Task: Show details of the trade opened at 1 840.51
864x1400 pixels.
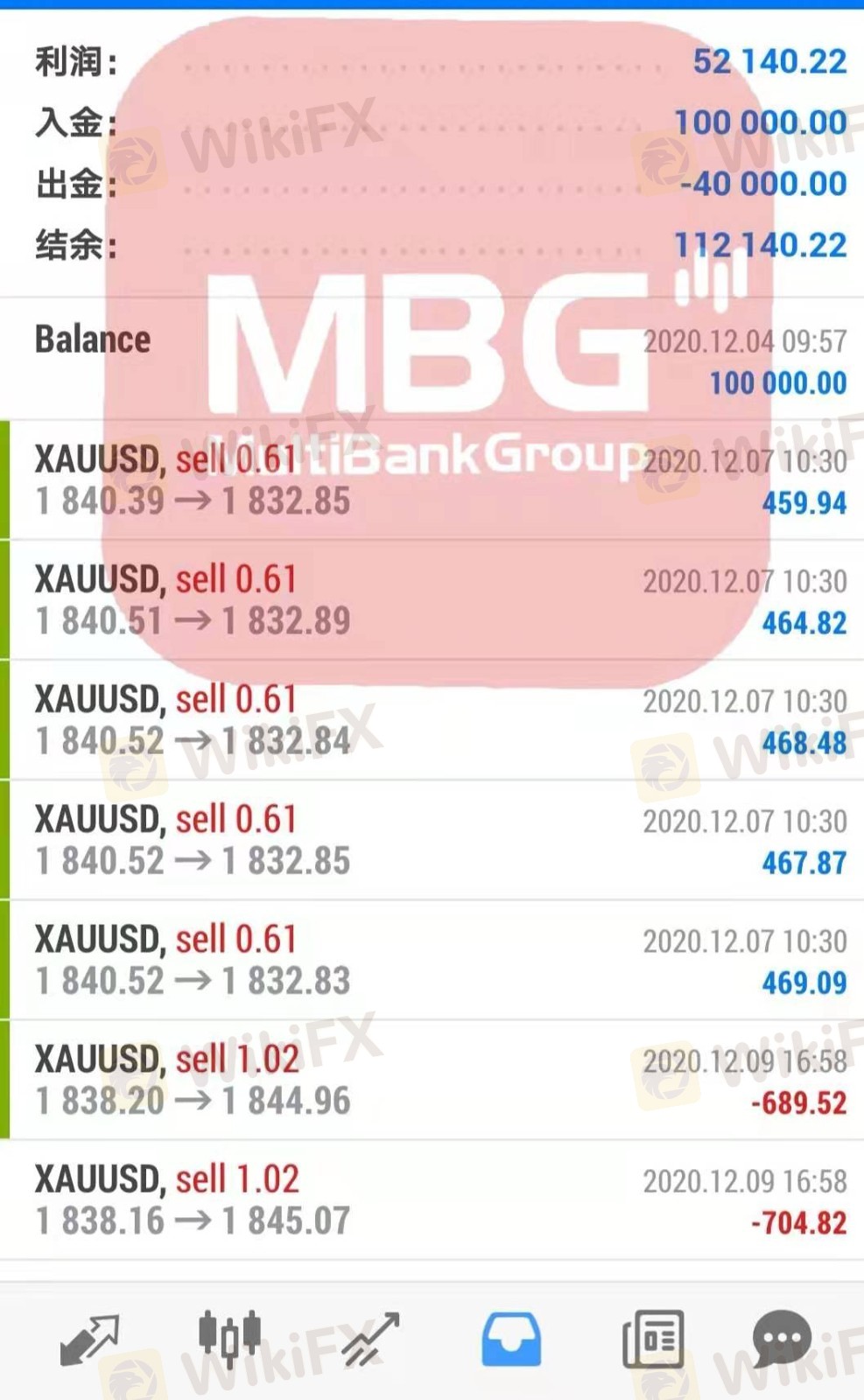Action: click(x=432, y=600)
